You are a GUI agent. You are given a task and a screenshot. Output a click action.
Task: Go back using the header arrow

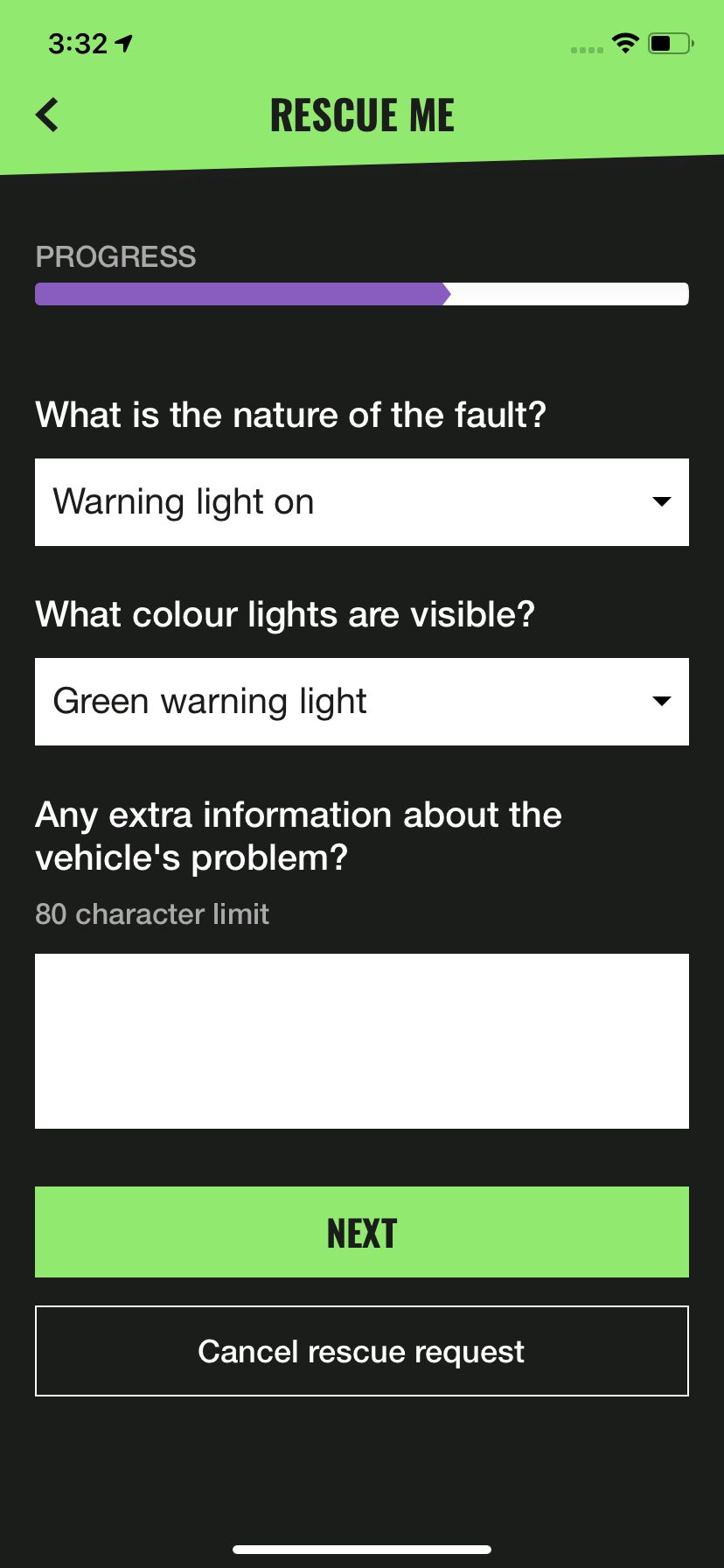click(47, 115)
